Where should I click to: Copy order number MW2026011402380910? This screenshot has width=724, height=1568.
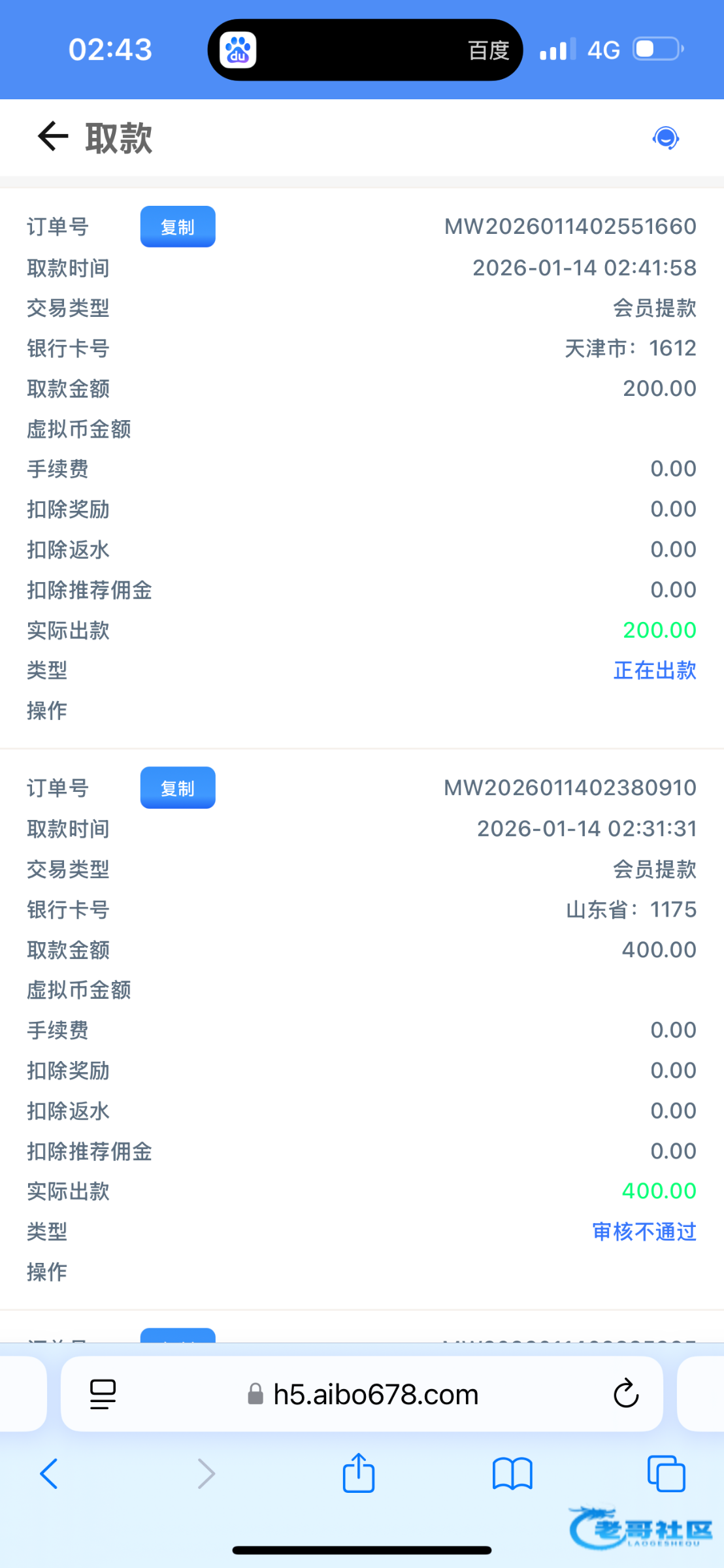[x=178, y=788]
